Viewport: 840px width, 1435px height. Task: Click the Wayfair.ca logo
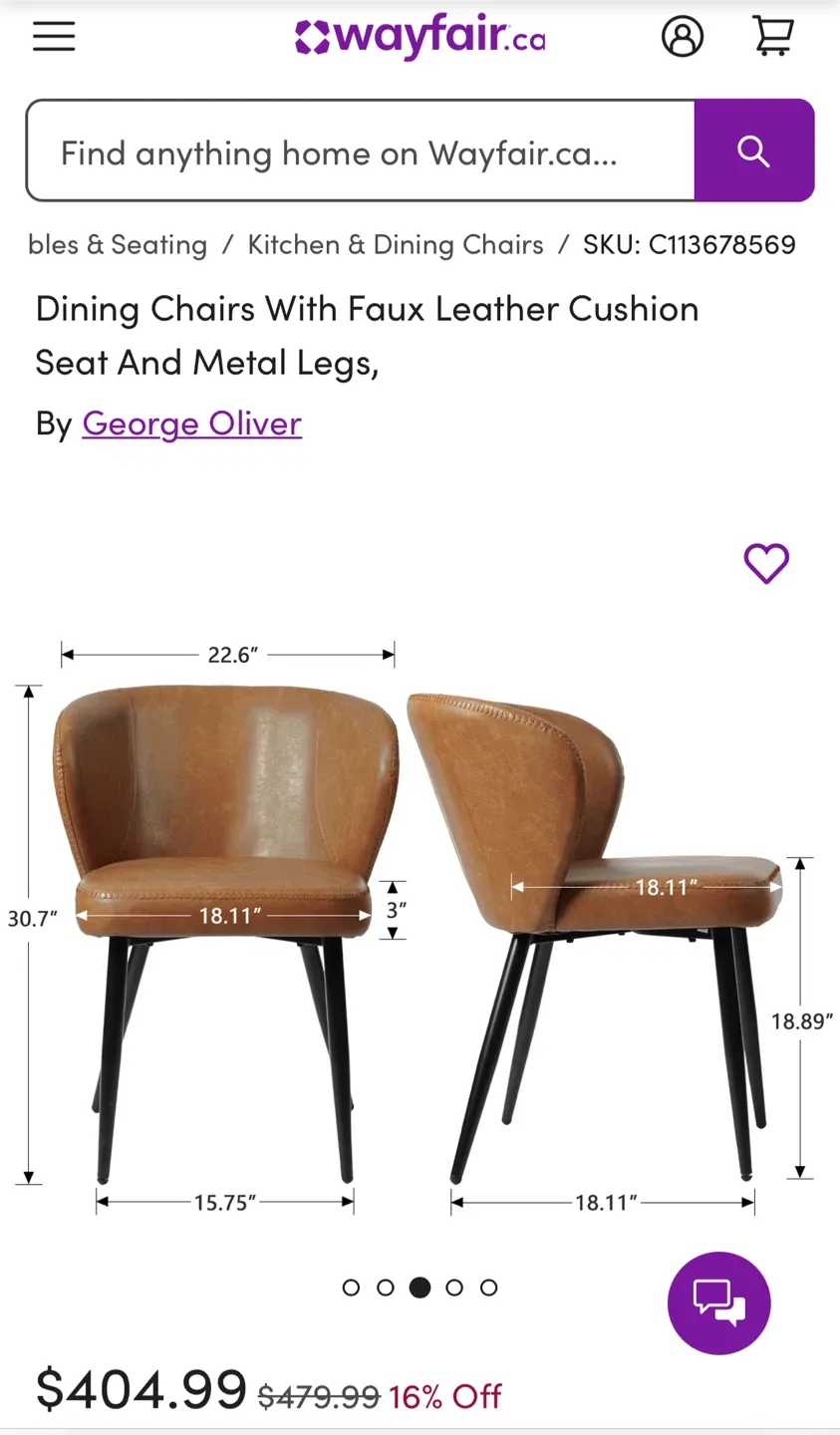(419, 36)
